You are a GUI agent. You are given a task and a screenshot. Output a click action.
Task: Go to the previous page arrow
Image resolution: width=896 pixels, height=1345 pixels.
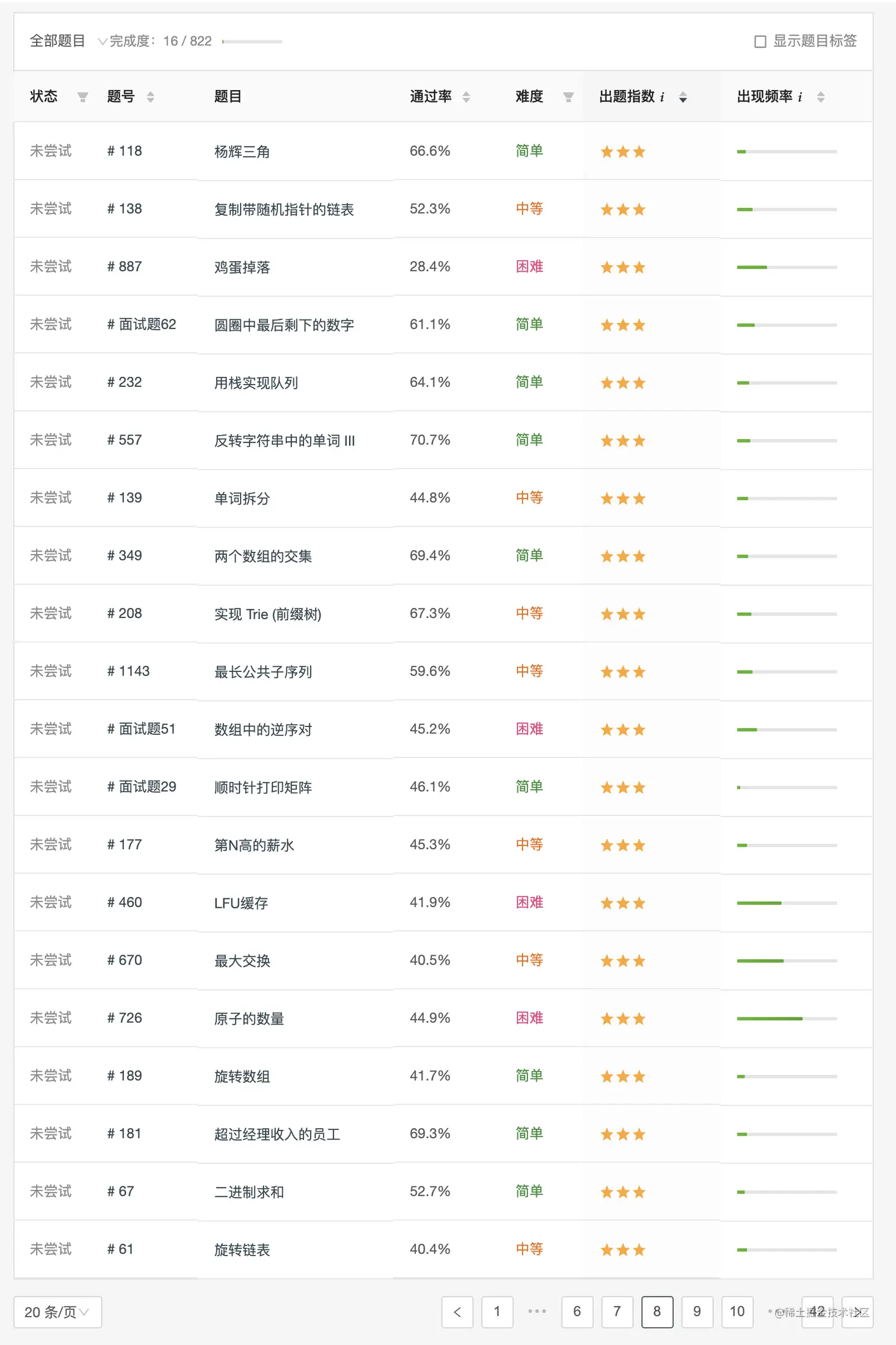pos(457,1312)
